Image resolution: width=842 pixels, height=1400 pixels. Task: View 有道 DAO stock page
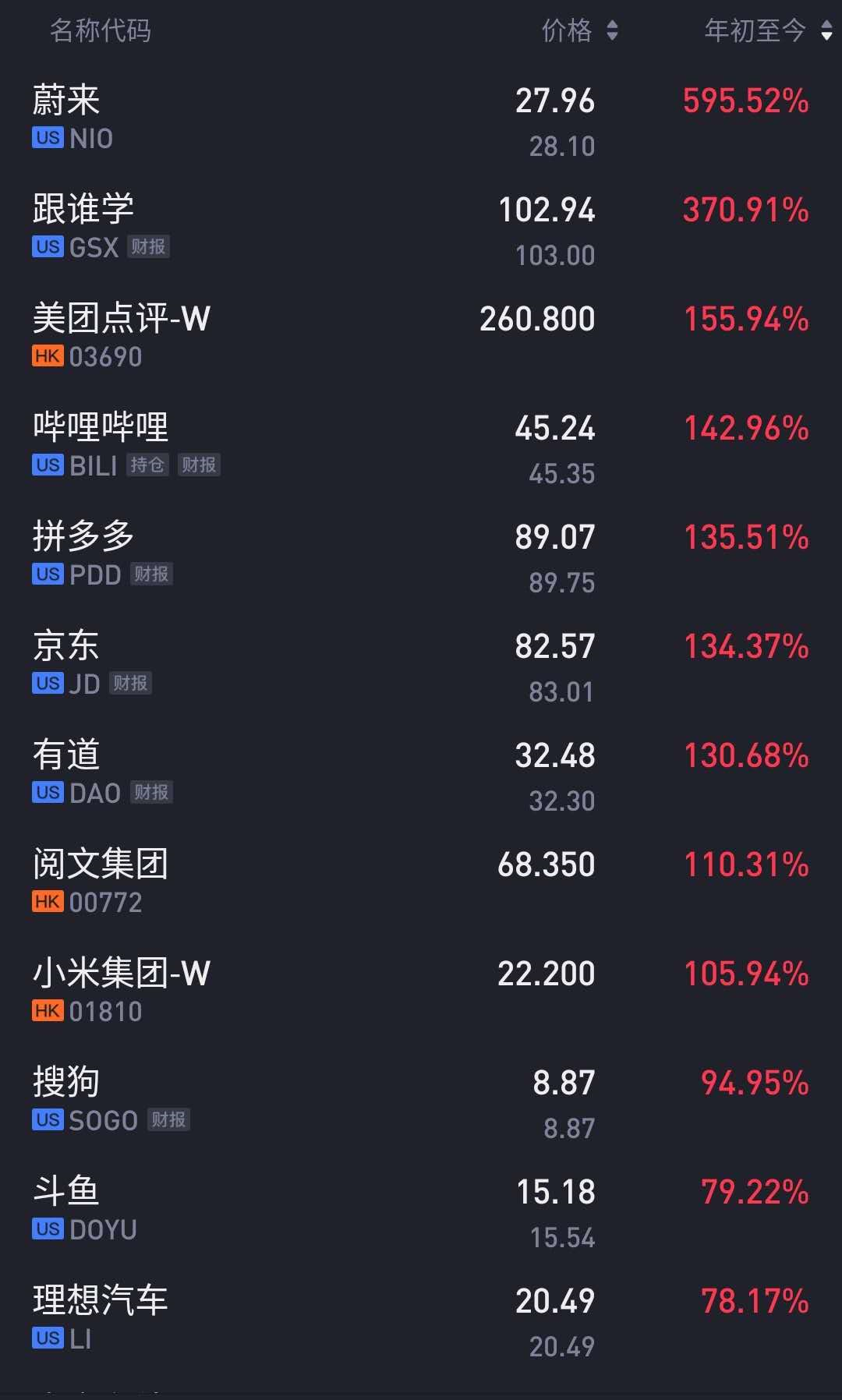point(421,773)
